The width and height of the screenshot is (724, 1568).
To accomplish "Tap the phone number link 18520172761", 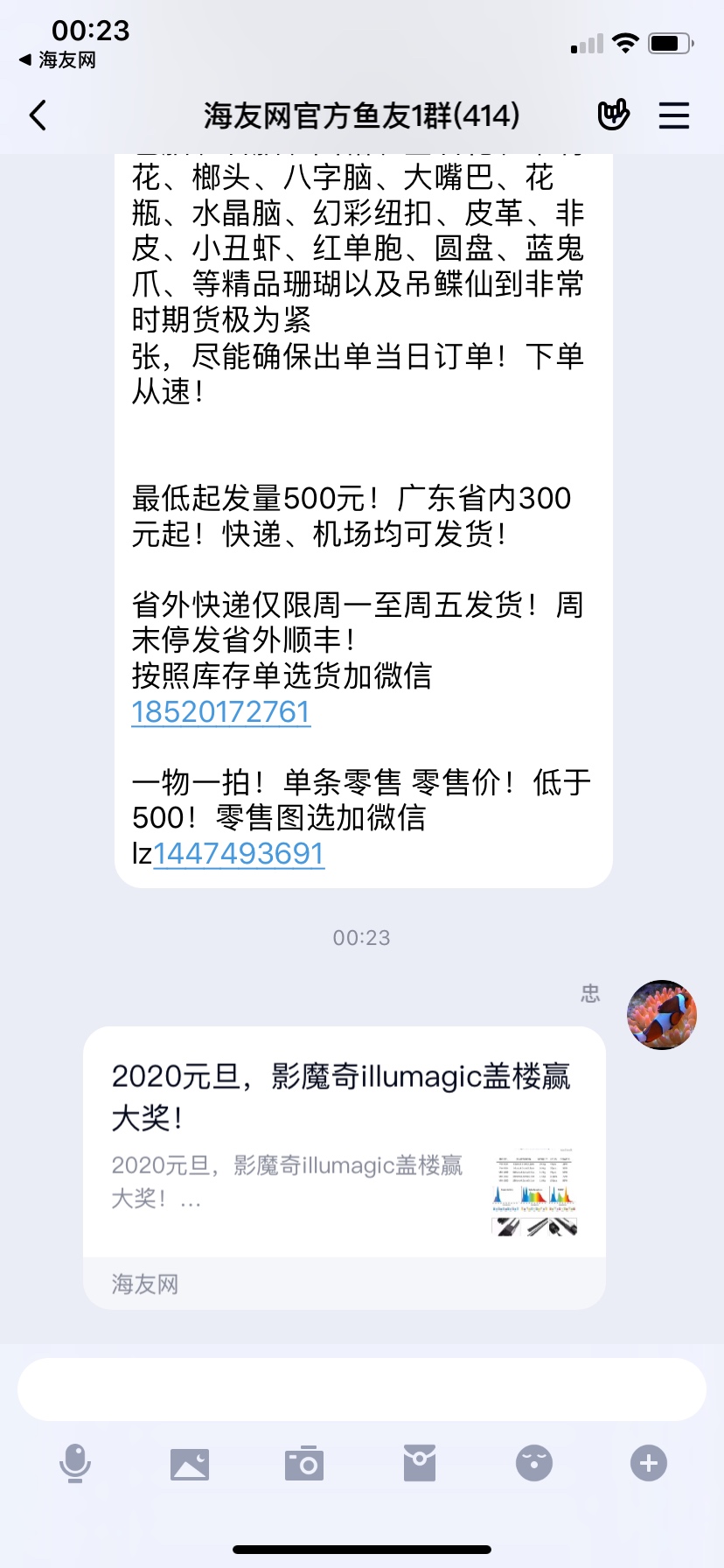I will coord(221,712).
